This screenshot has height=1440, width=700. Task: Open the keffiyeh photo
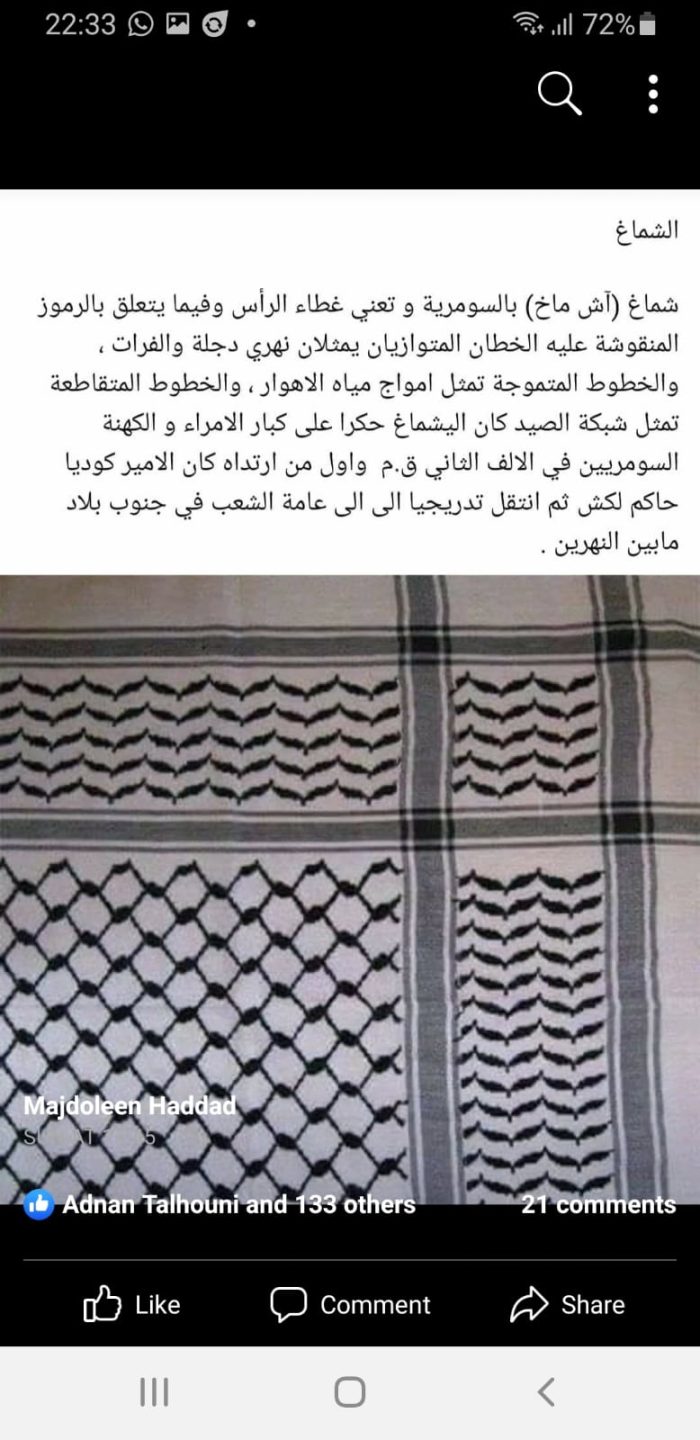pyautogui.click(x=350, y=888)
